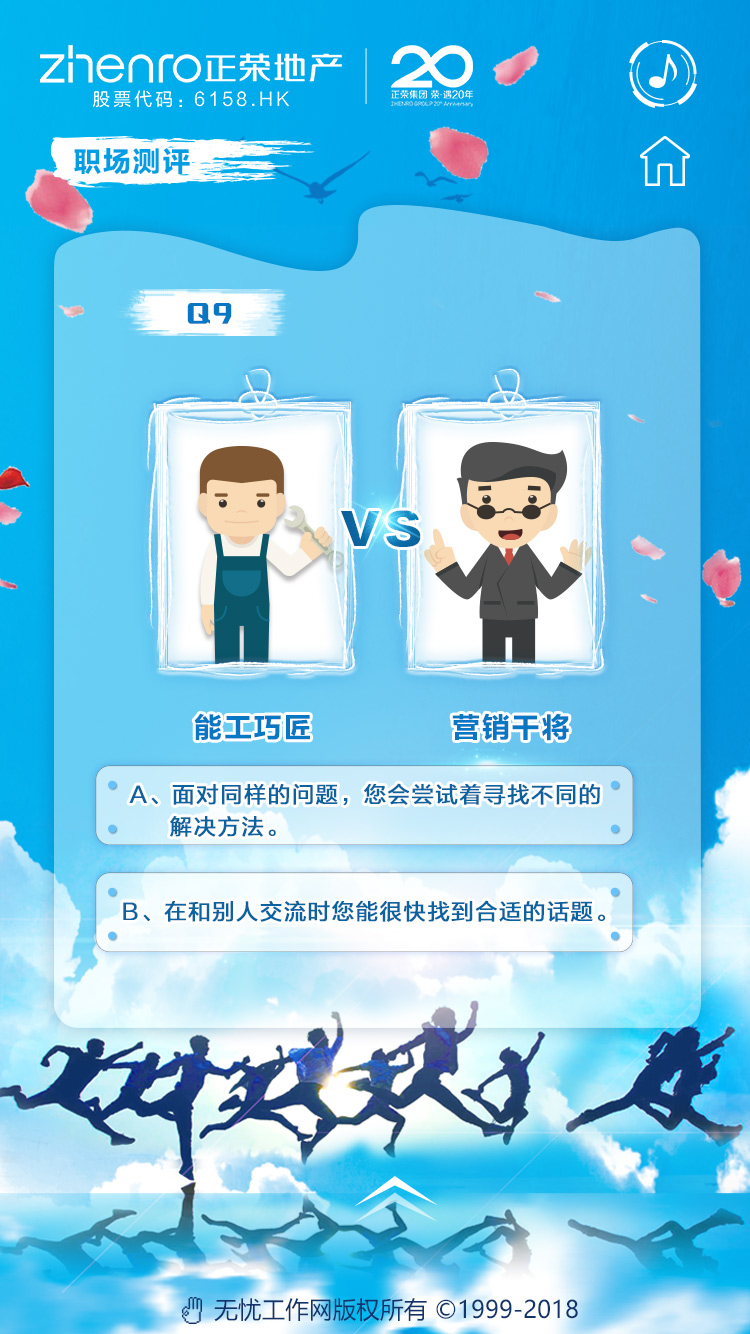Toggle the background music icon
The height and width of the screenshot is (1334, 750).
[663, 73]
